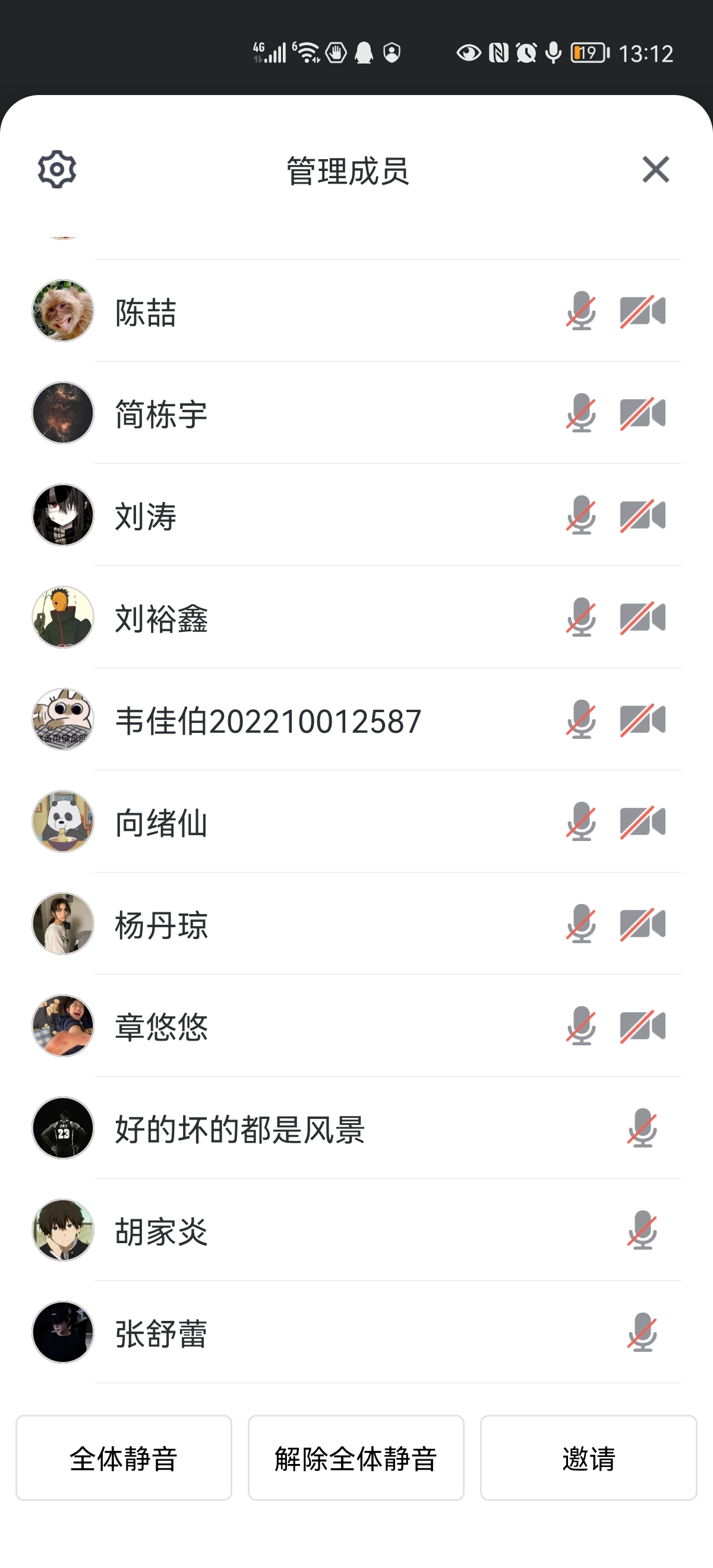The width and height of the screenshot is (713, 1568).
Task: Open the member management settings gear
Action: pos(56,169)
